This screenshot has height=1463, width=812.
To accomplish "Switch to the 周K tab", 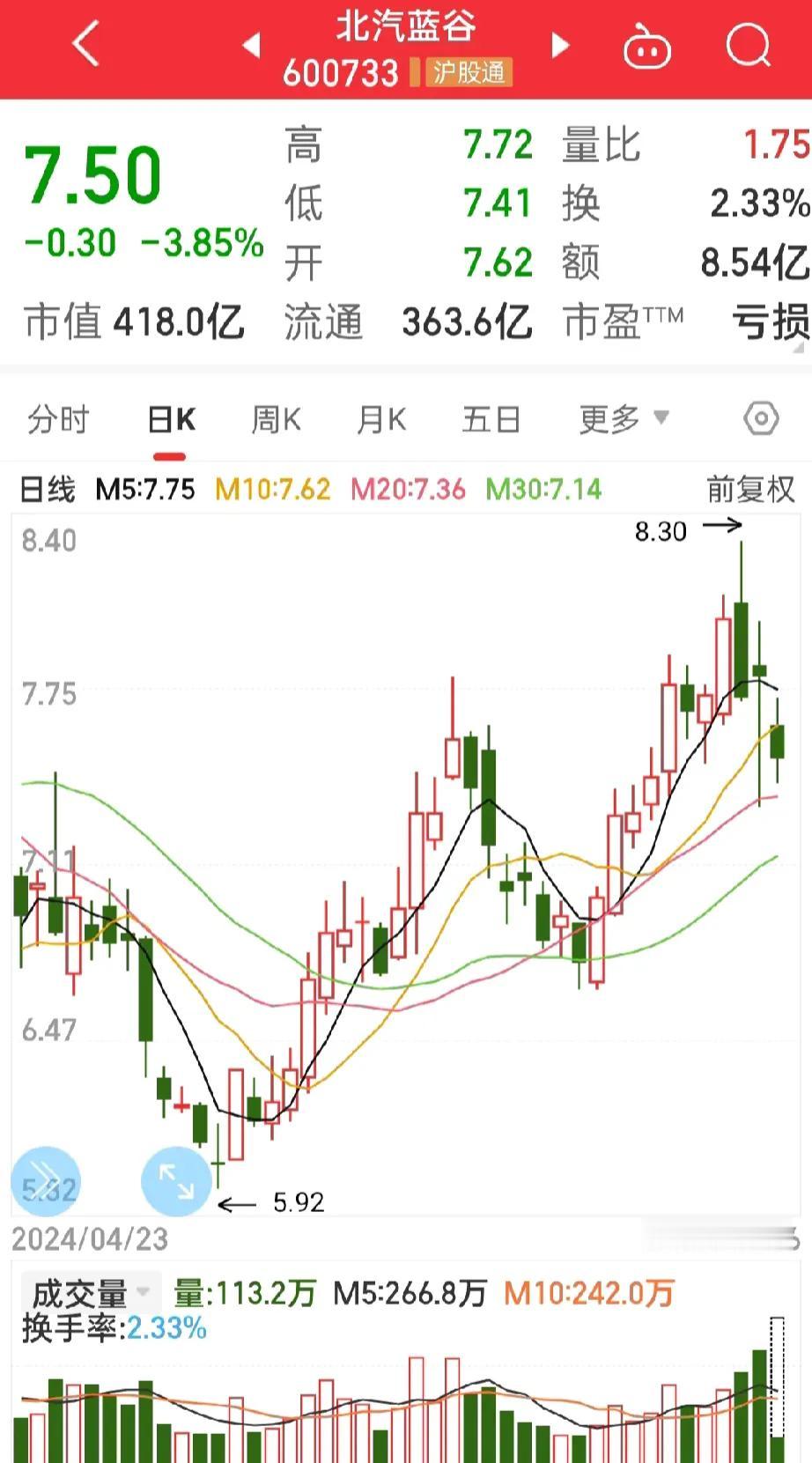I will pyautogui.click(x=277, y=420).
